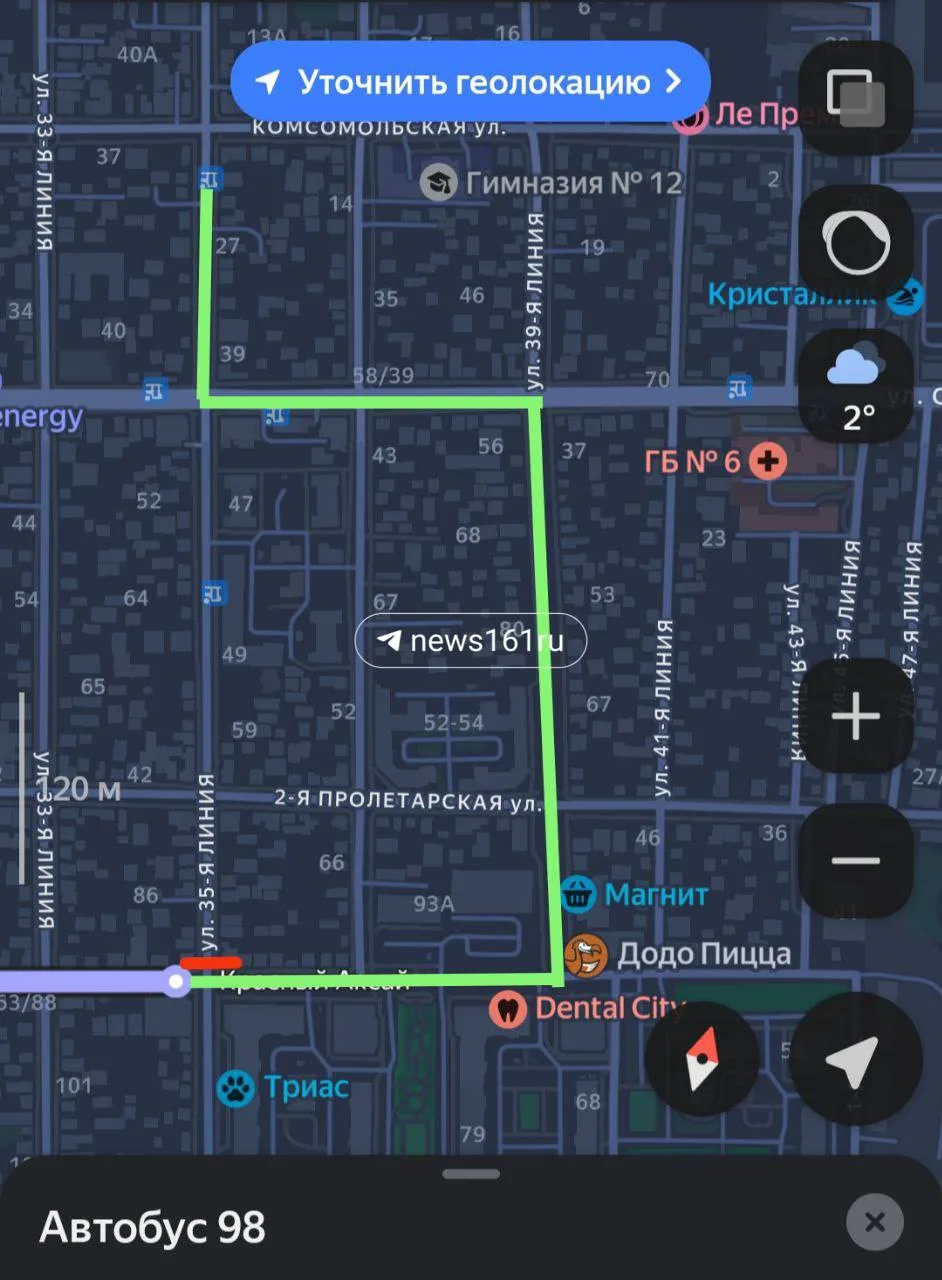Tap the Уточнить геолокацию button
The image size is (942, 1280).
point(470,82)
